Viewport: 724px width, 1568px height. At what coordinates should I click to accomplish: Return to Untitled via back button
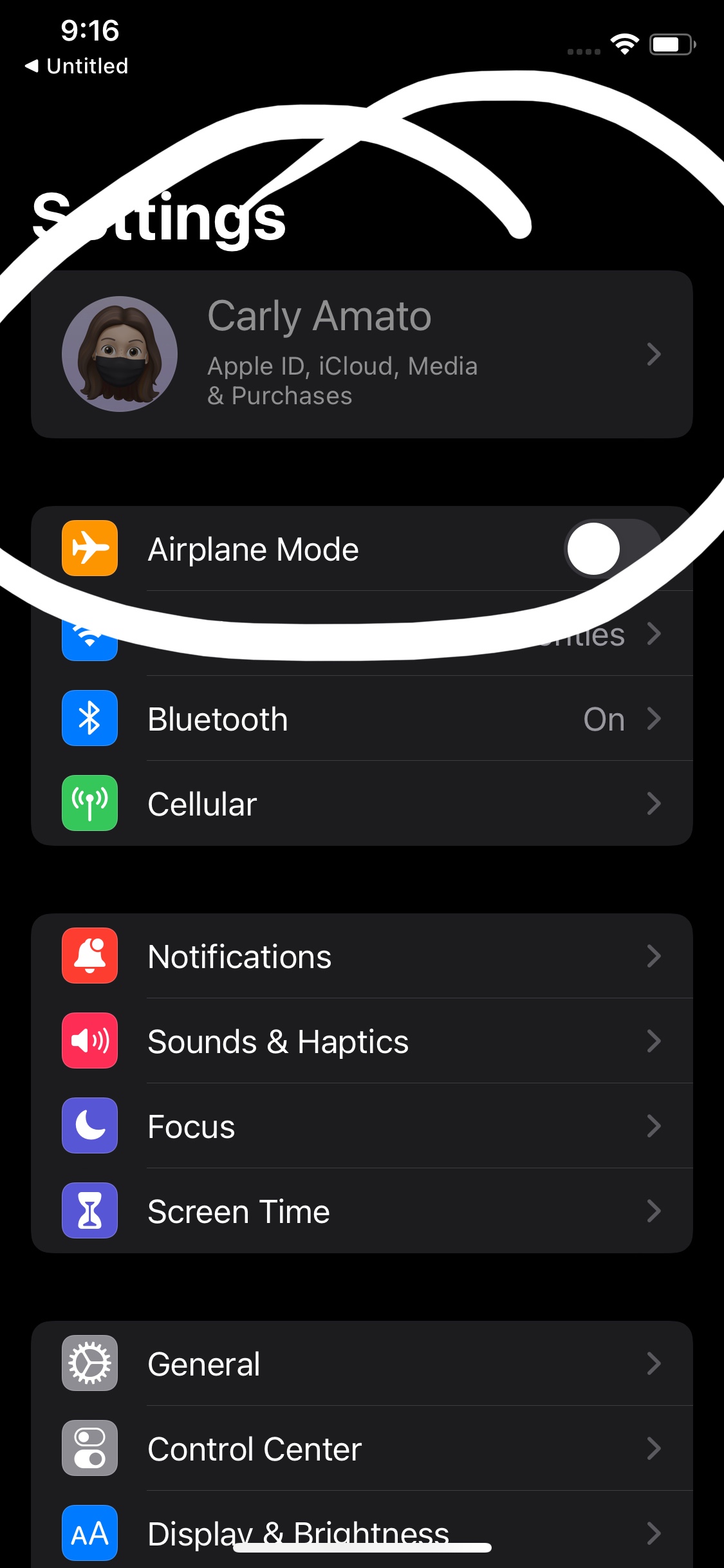click(x=77, y=66)
